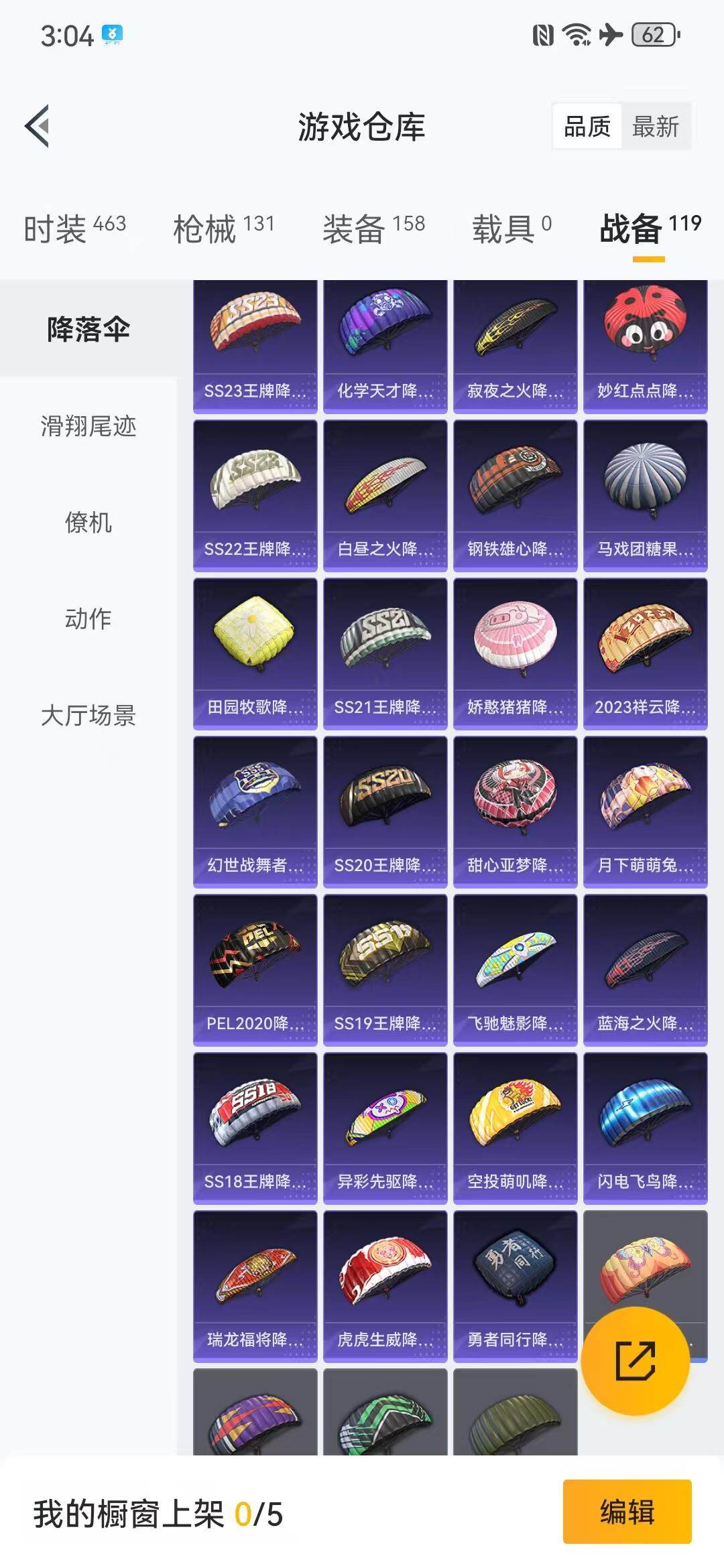Select the 马戏团糖果 parachute
The height and width of the screenshot is (1568, 724).
[x=644, y=496]
